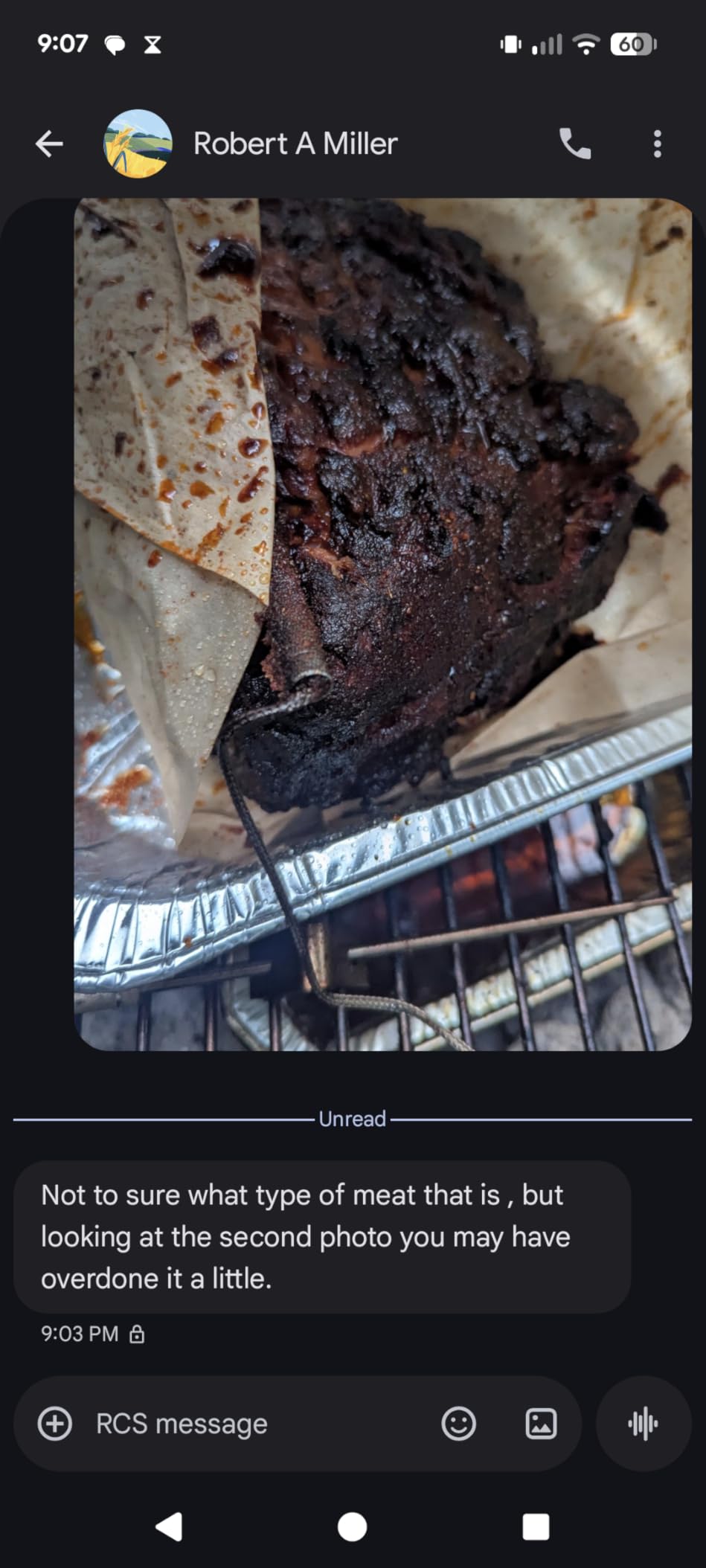The image size is (706, 1568).
Task: Open the received meat photo
Action: pos(383,624)
